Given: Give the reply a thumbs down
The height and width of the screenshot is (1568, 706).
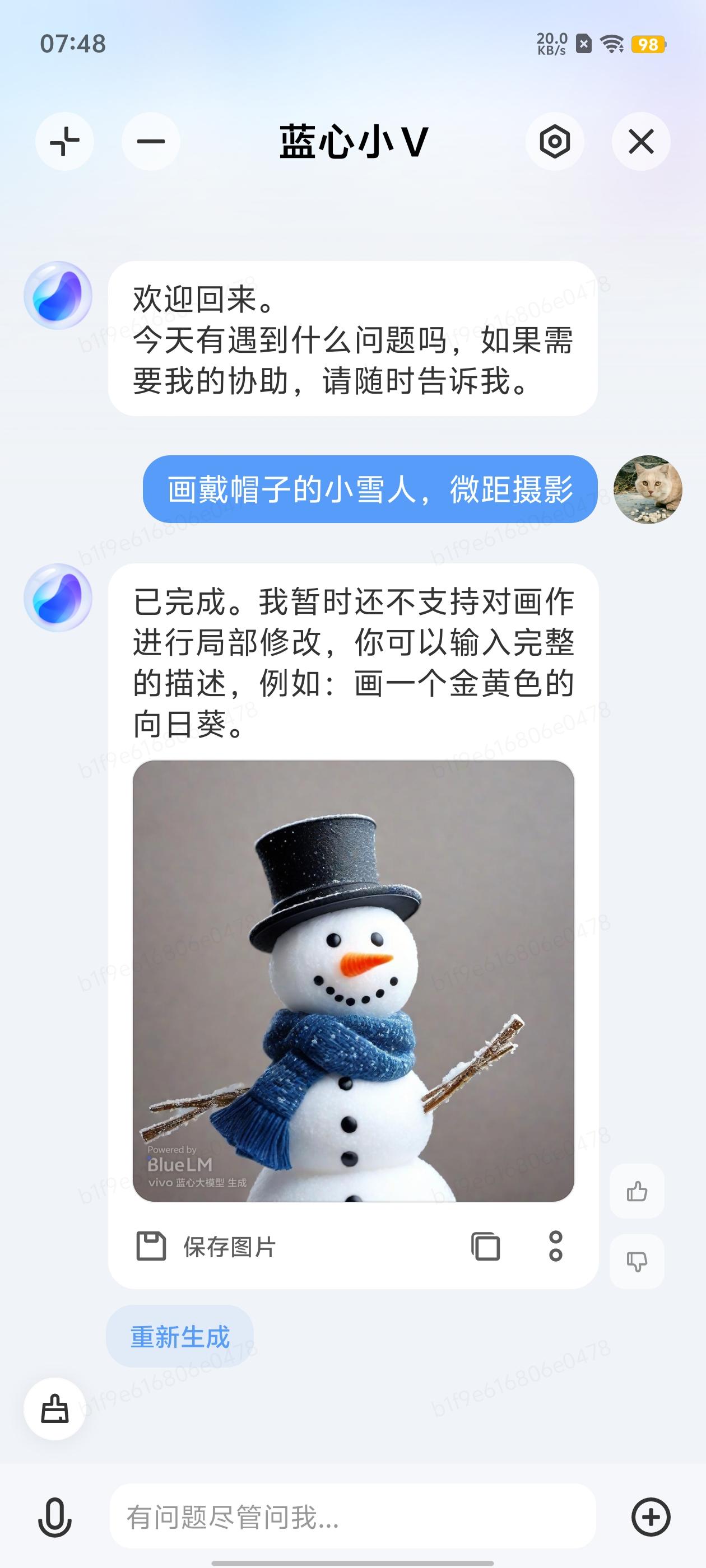Looking at the screenshot, I should [x=637, y=1261].
